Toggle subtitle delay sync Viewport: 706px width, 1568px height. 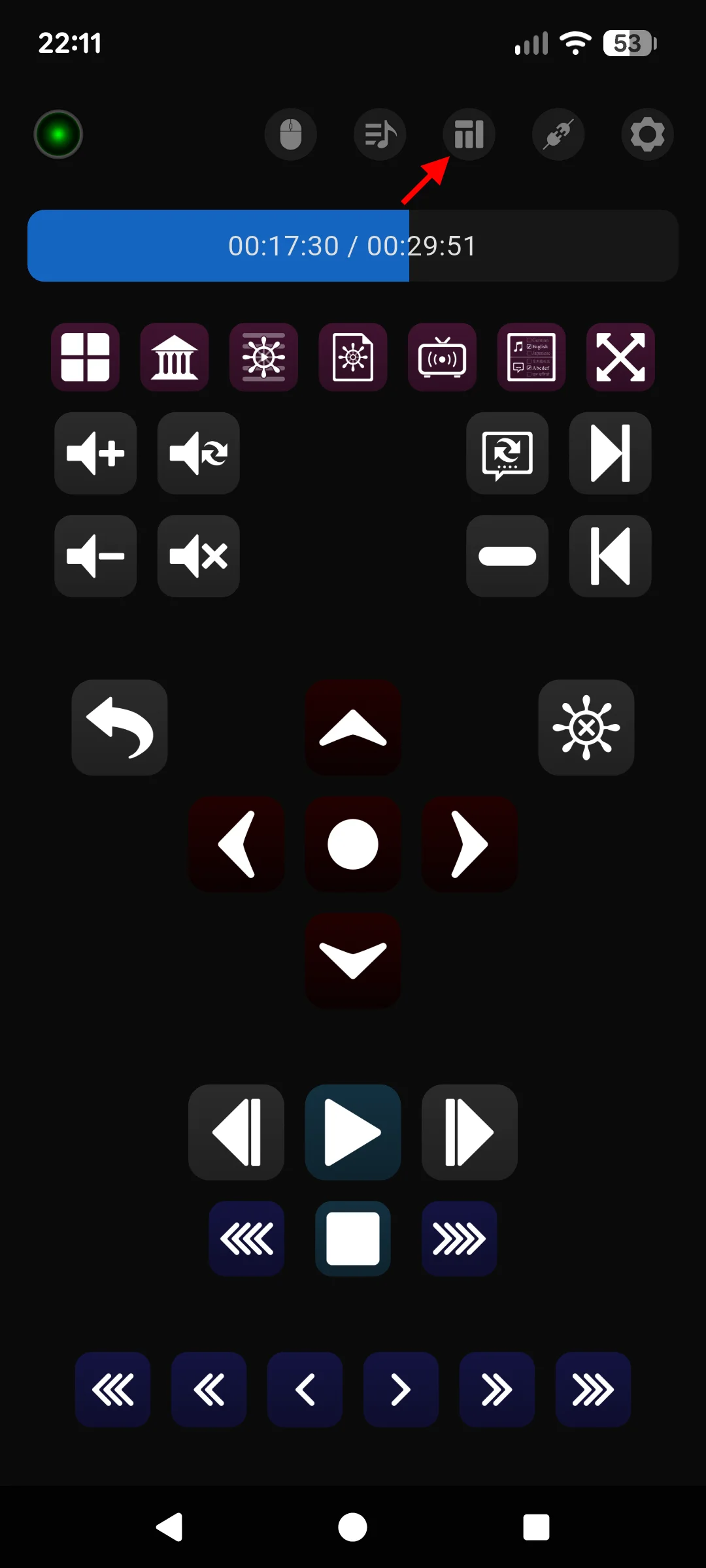[508, 453]
